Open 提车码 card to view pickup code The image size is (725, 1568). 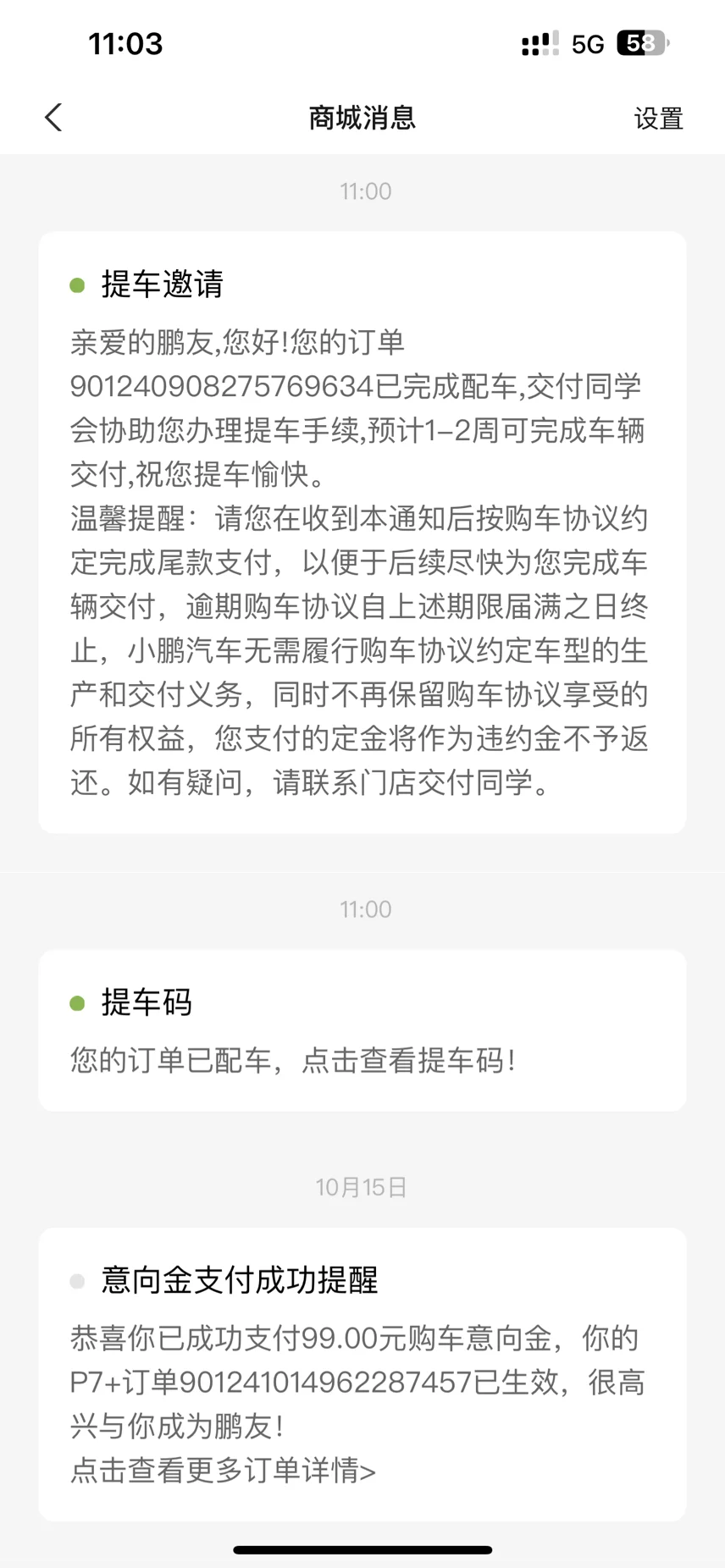pyautogui.click(x=362, y=1030)
